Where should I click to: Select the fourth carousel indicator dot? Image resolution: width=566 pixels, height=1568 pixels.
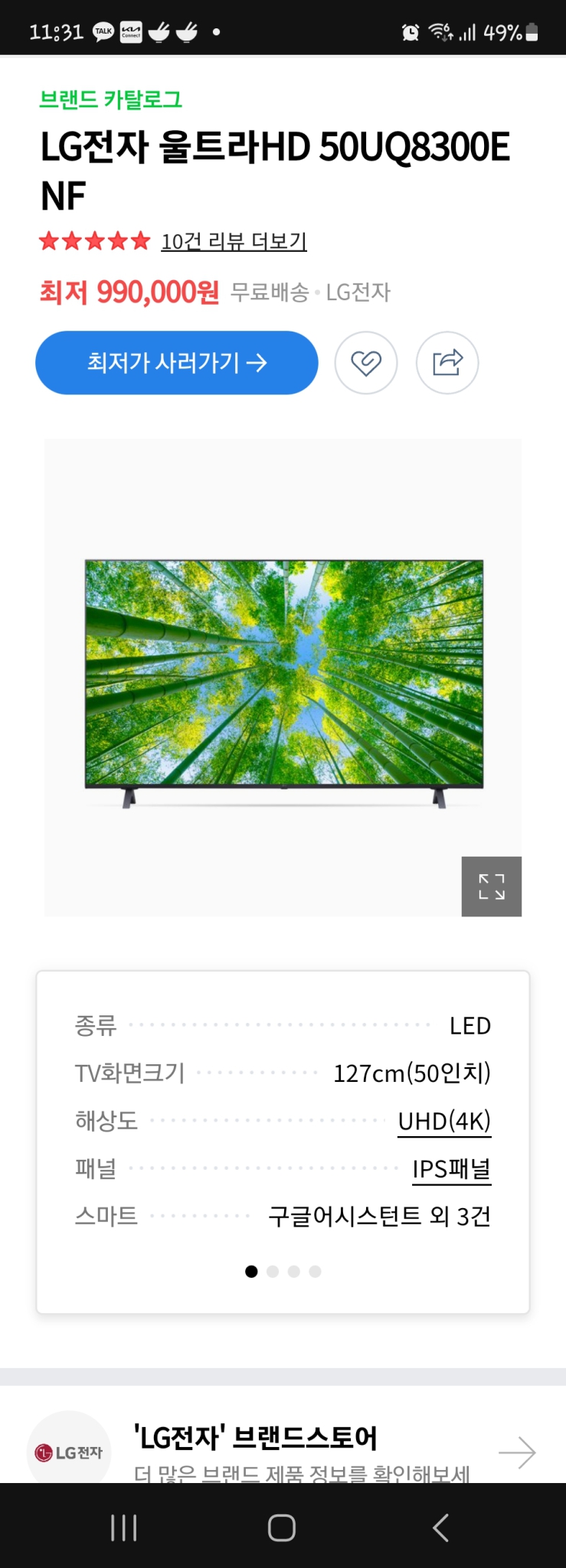click(315, 1271)
